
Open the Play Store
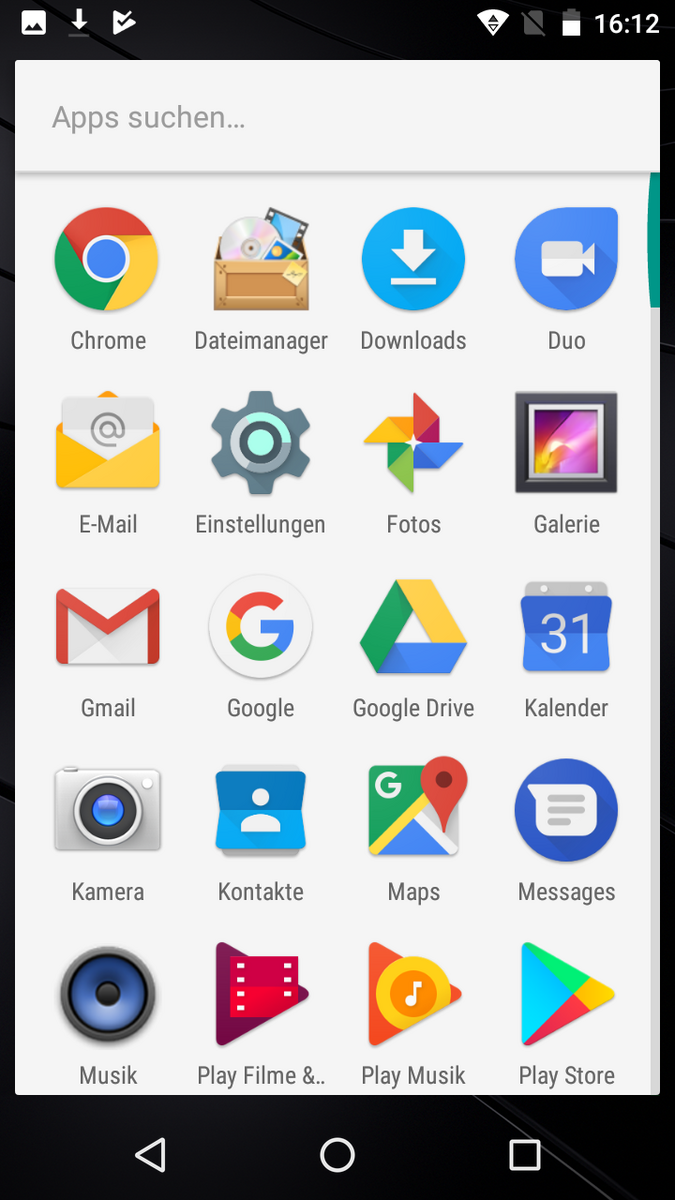point(566,994)
